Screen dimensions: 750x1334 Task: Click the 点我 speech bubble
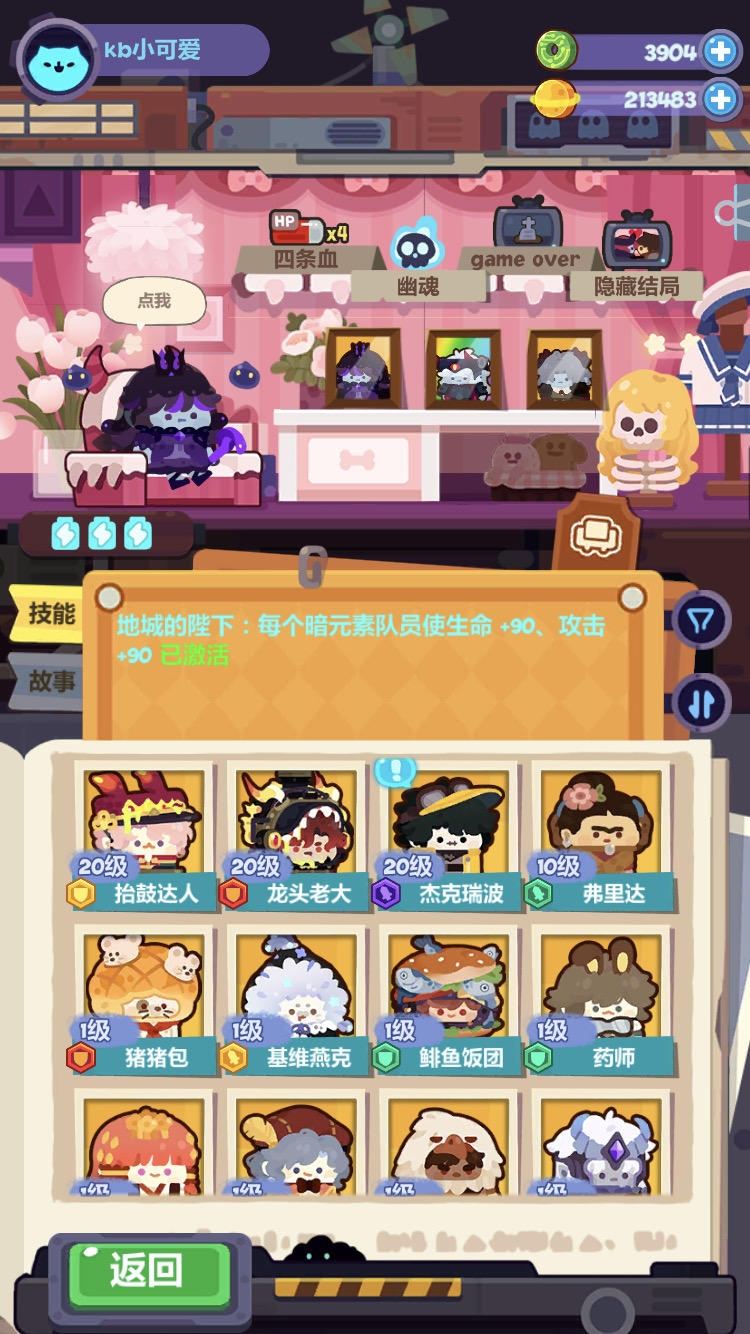(x=157, y=302)
